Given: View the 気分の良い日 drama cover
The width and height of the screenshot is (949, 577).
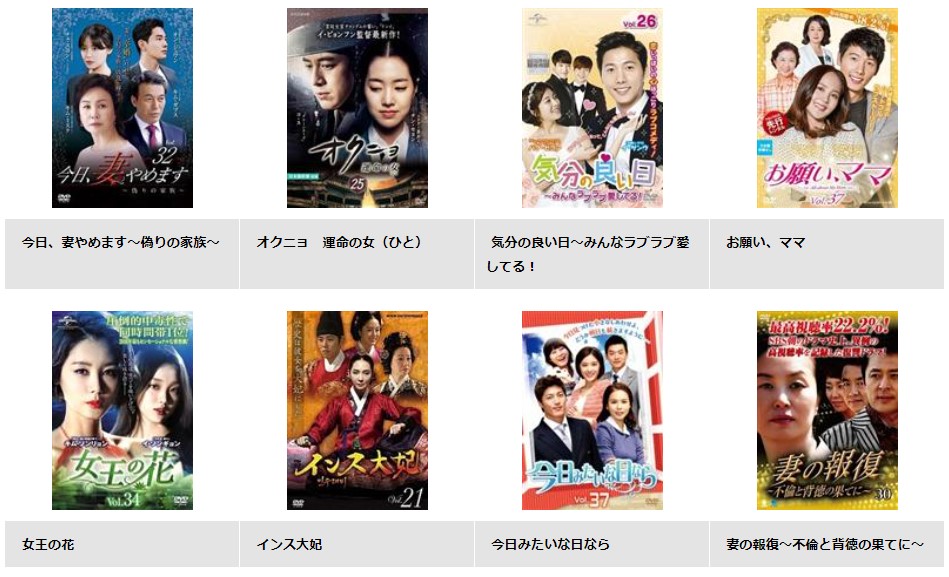Looking at the screenshot, I should point(592,108).
